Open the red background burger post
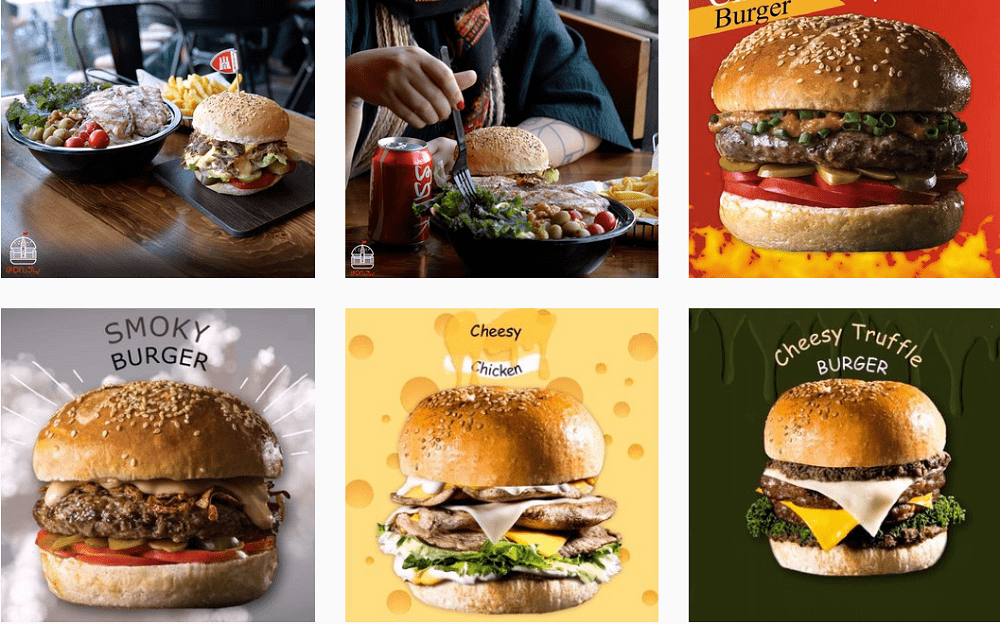Viewport: 1000px width, 624px height. tap(843, 138)
